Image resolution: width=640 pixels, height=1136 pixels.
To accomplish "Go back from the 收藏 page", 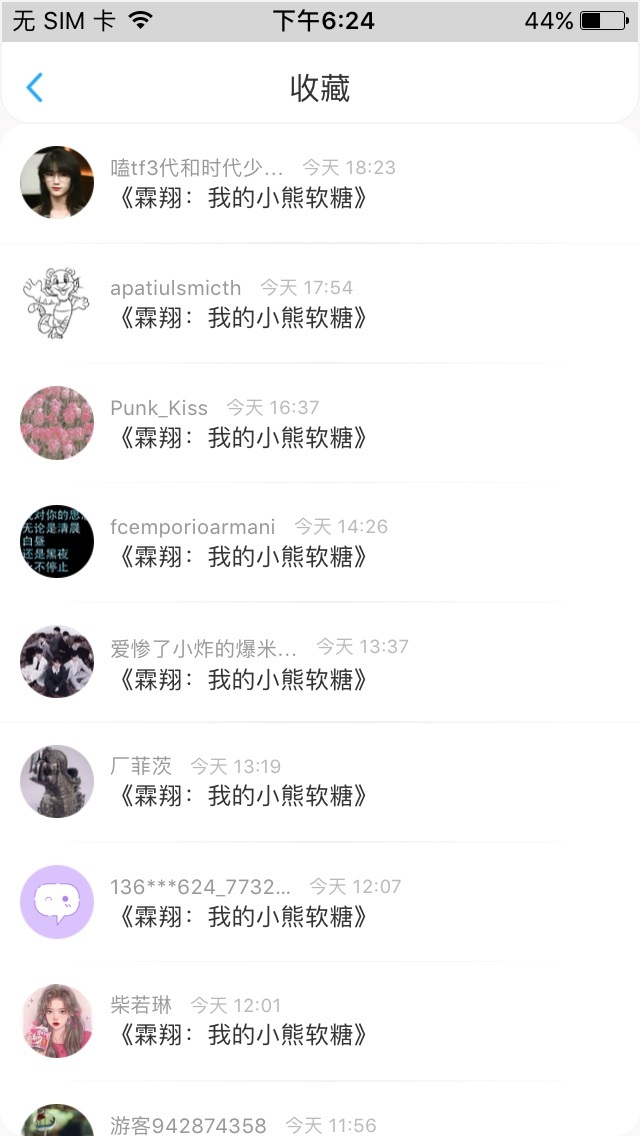I will click(x=35, y=88).
